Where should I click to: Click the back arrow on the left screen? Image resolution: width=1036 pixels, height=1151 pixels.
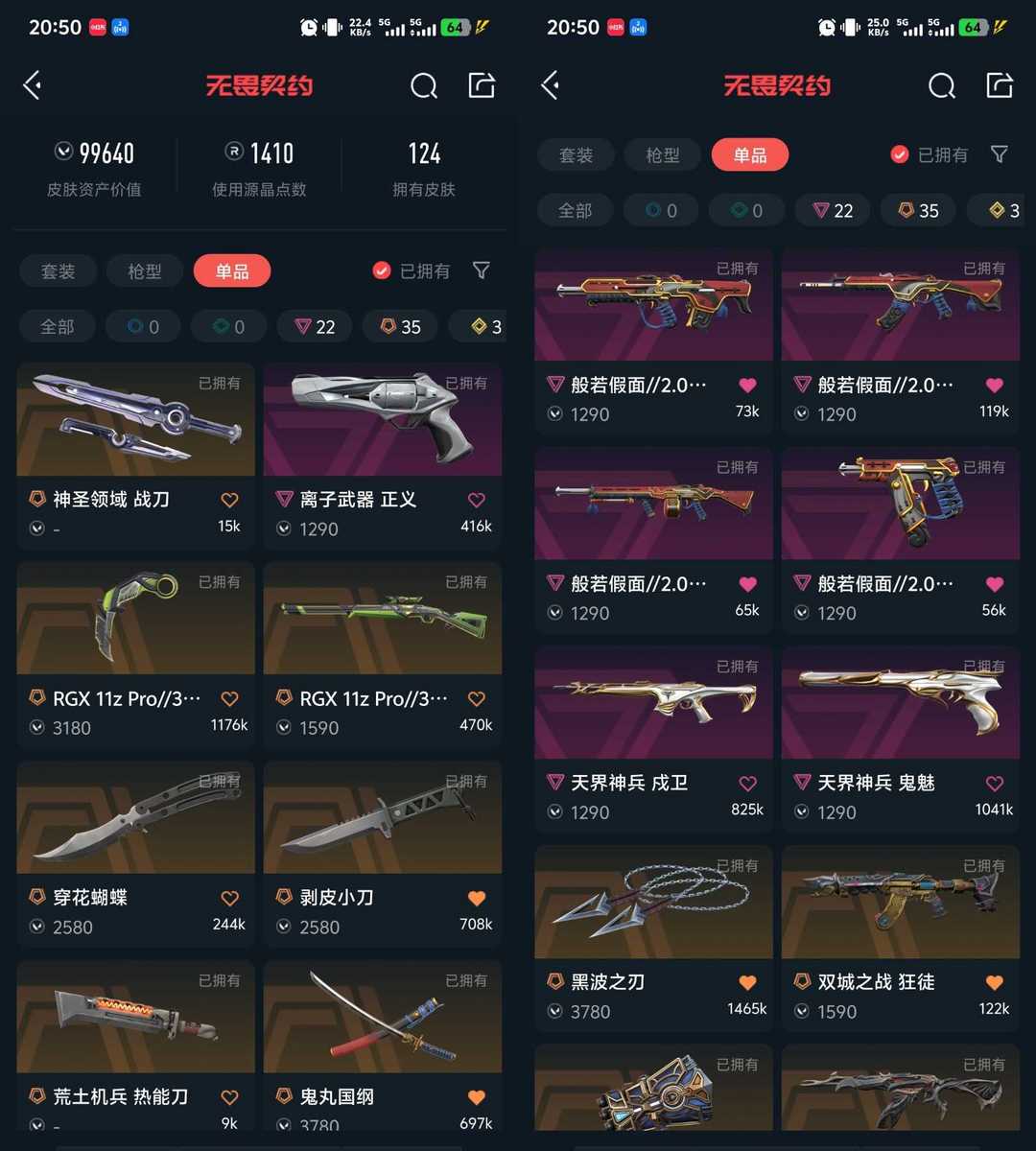tap(32, 85)
